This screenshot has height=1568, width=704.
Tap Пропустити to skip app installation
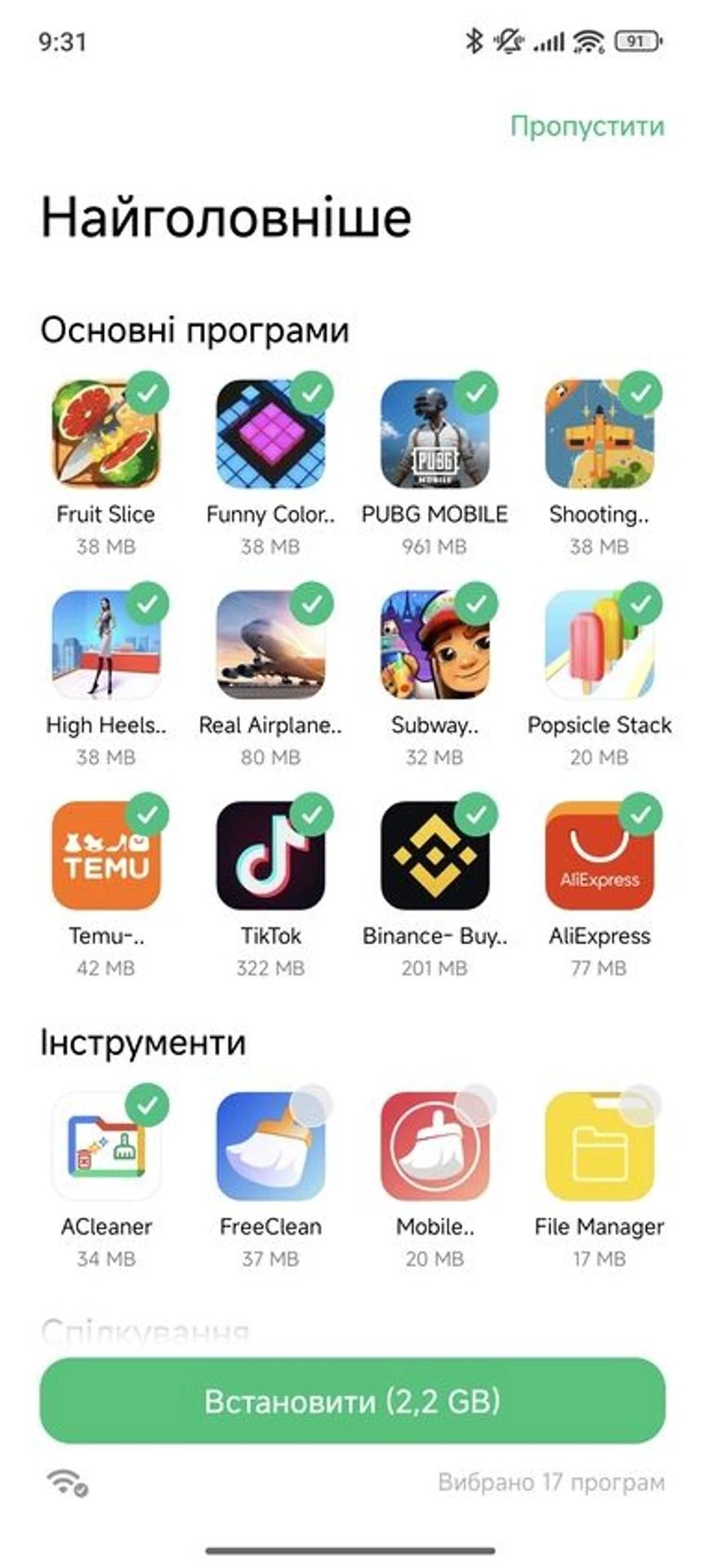586,127
